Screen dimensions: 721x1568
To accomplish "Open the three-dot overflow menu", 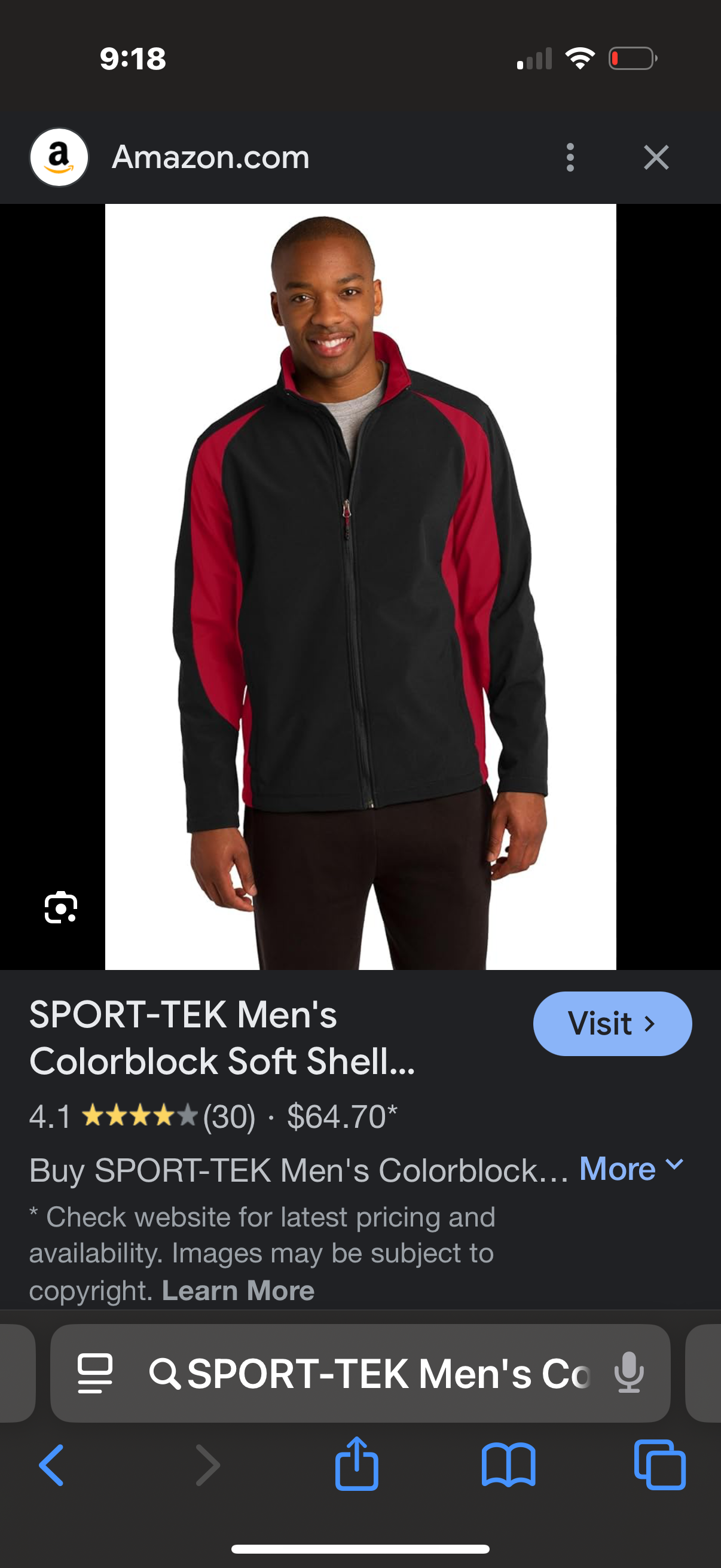I will [x=570, y=158].
